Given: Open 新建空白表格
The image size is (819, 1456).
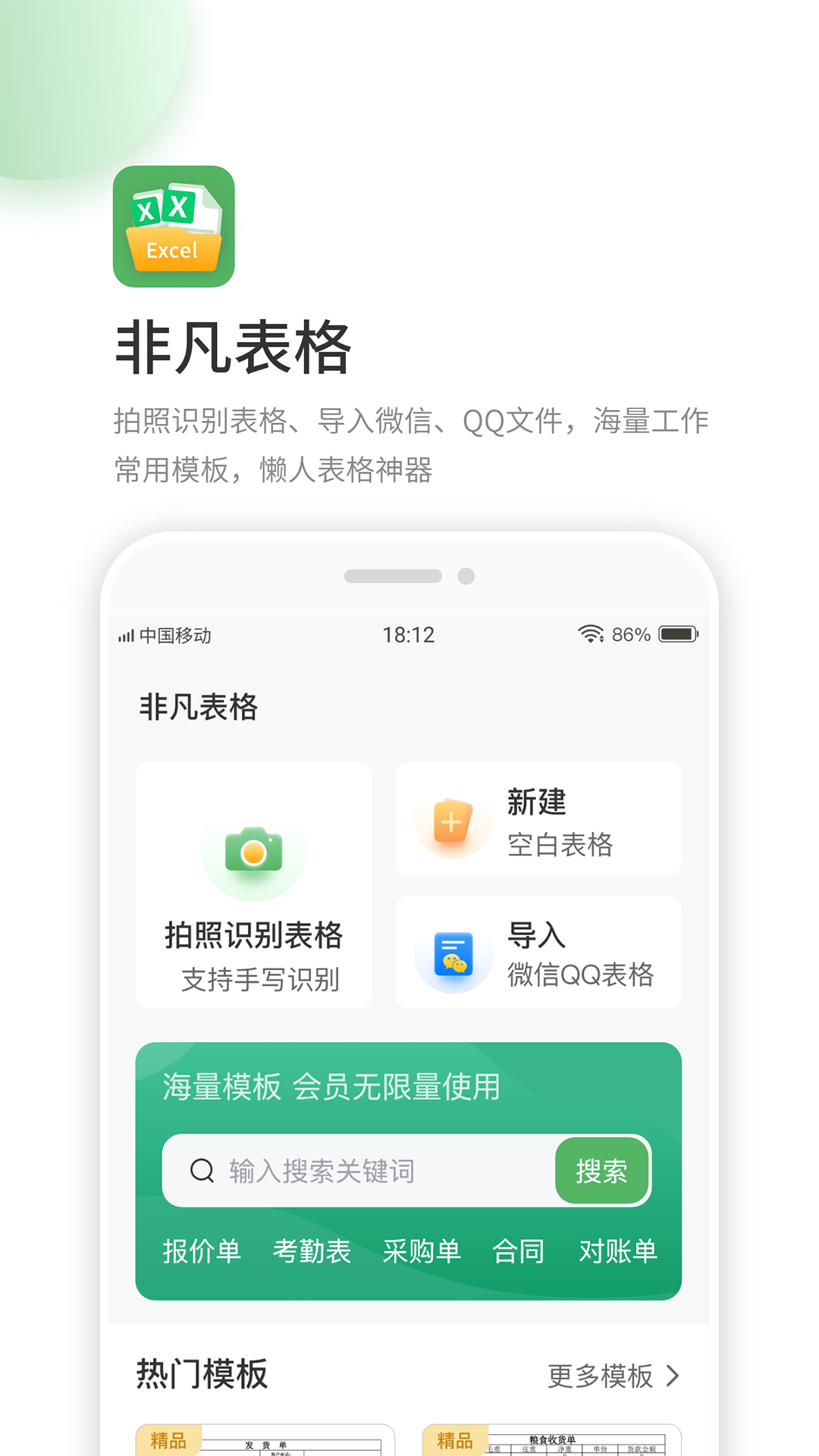Looking at the screenshot, I should click(538, 820).
